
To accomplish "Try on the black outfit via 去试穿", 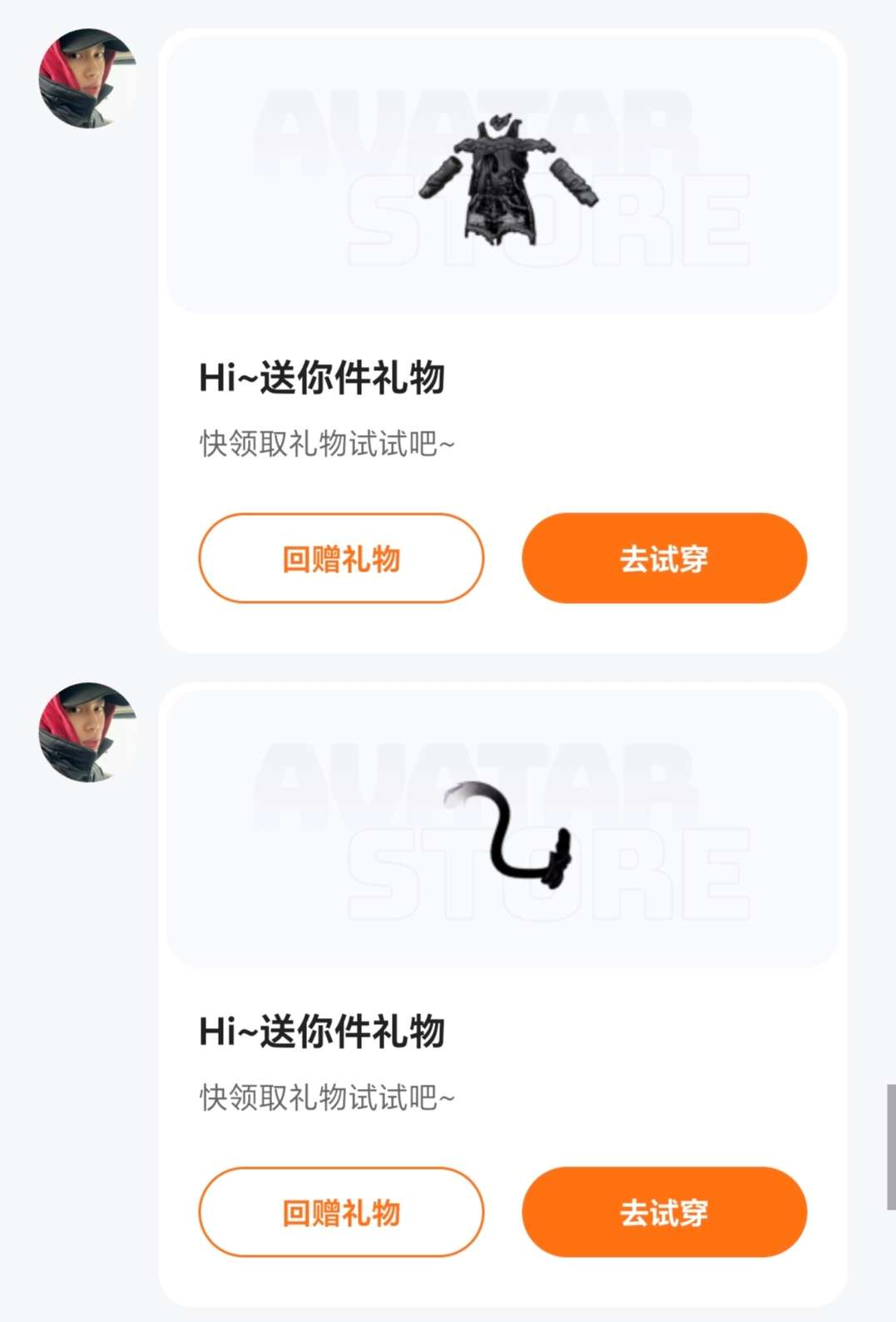I will pyautogui.click(x=664, y=558).
